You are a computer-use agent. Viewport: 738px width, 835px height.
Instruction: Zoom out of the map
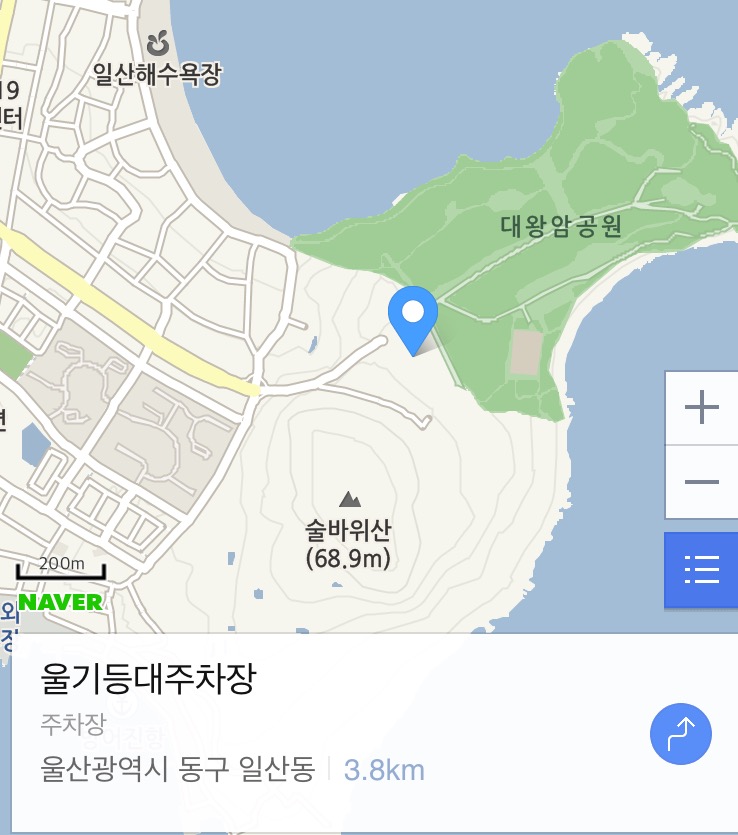coord(701,482)
